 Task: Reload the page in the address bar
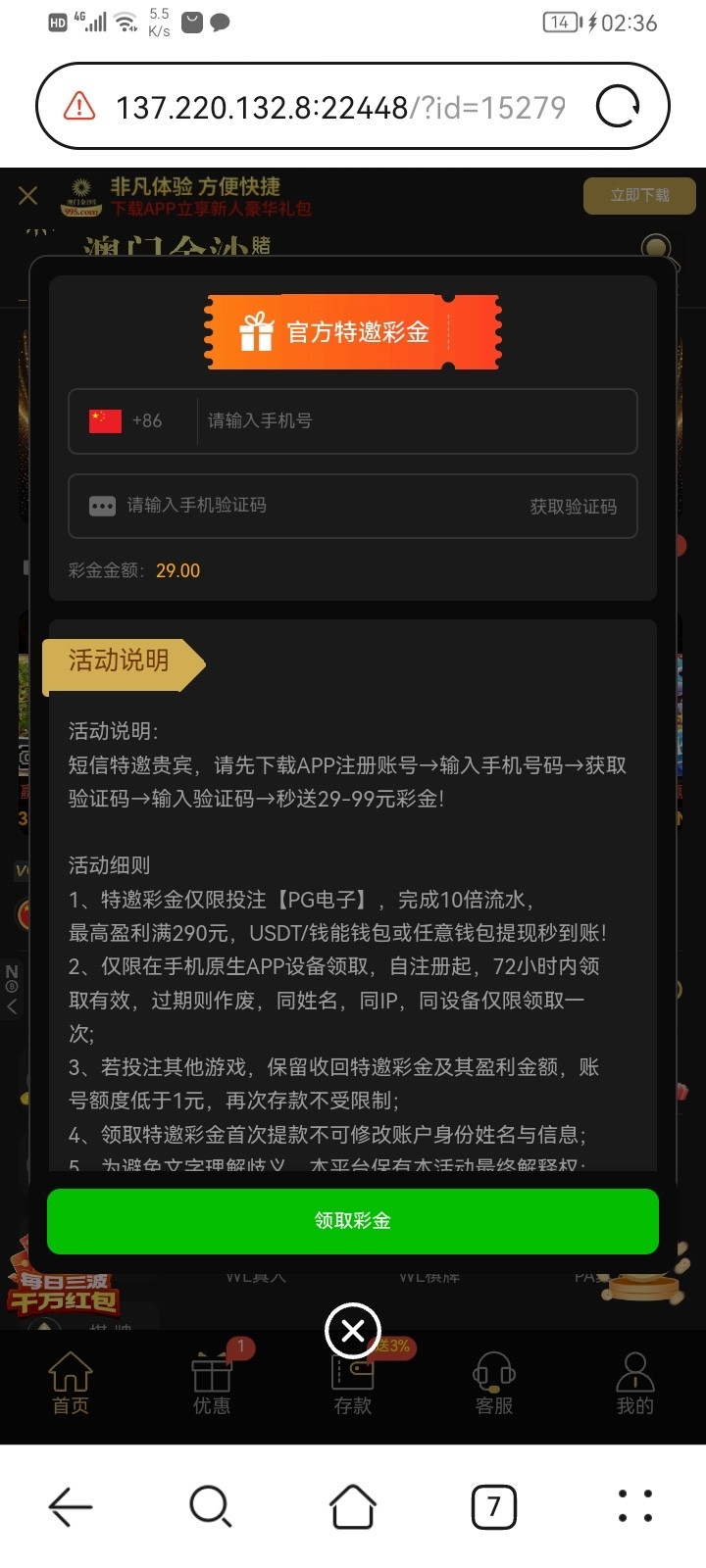click(618, 106)
